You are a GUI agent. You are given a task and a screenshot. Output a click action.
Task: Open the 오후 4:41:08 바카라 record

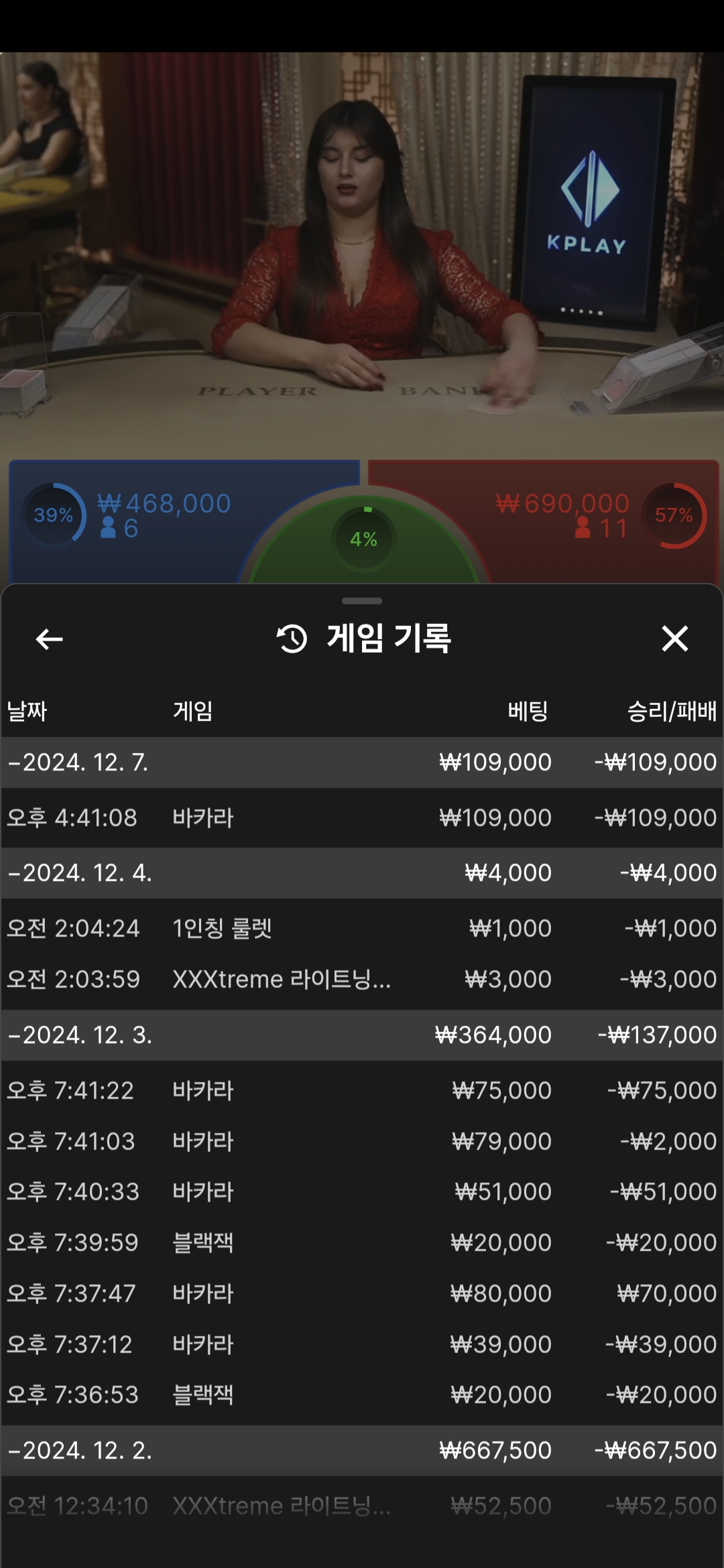click(362, 818)
